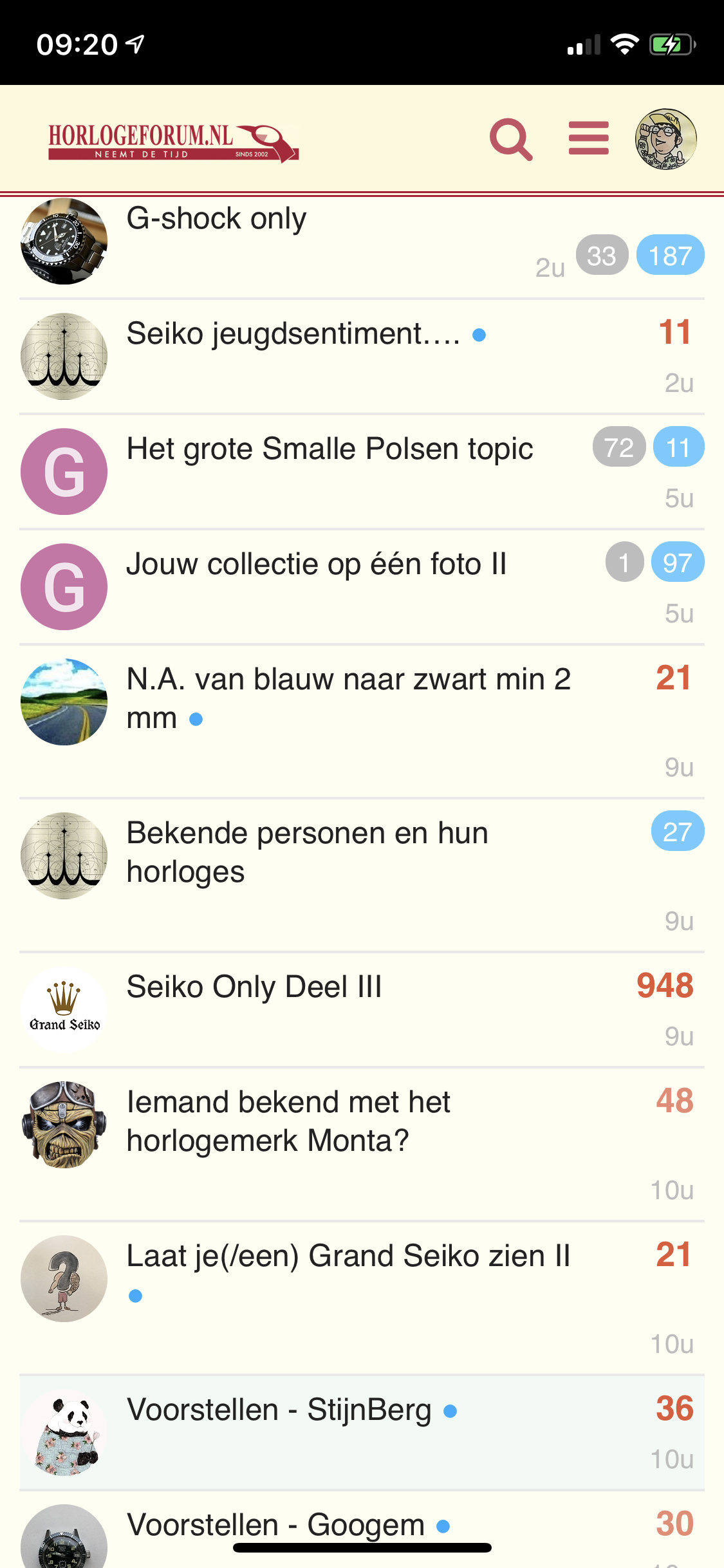Open the hamburger menu
724x1568 pixels.
pos(588,139)
